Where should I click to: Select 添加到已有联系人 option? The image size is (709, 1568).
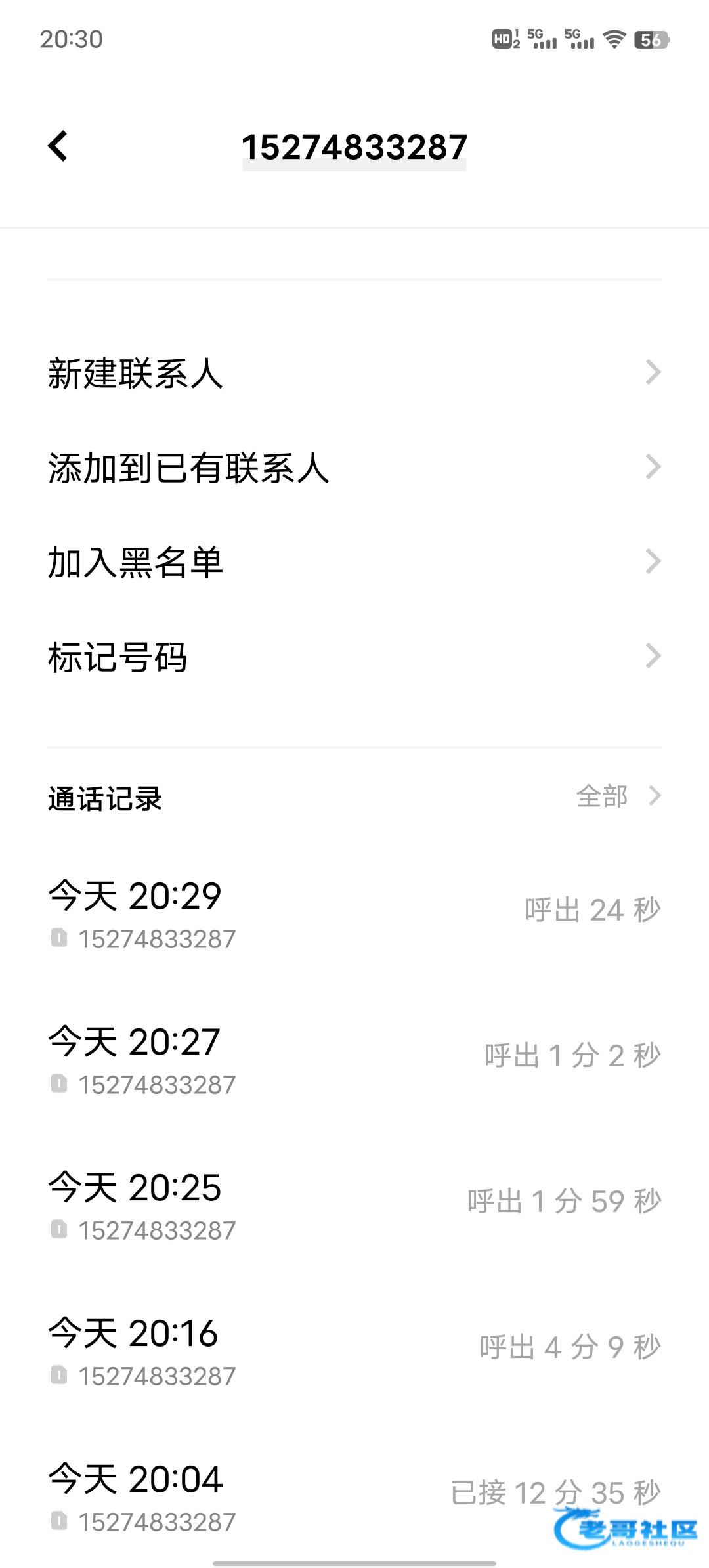(x=354, y=468)
